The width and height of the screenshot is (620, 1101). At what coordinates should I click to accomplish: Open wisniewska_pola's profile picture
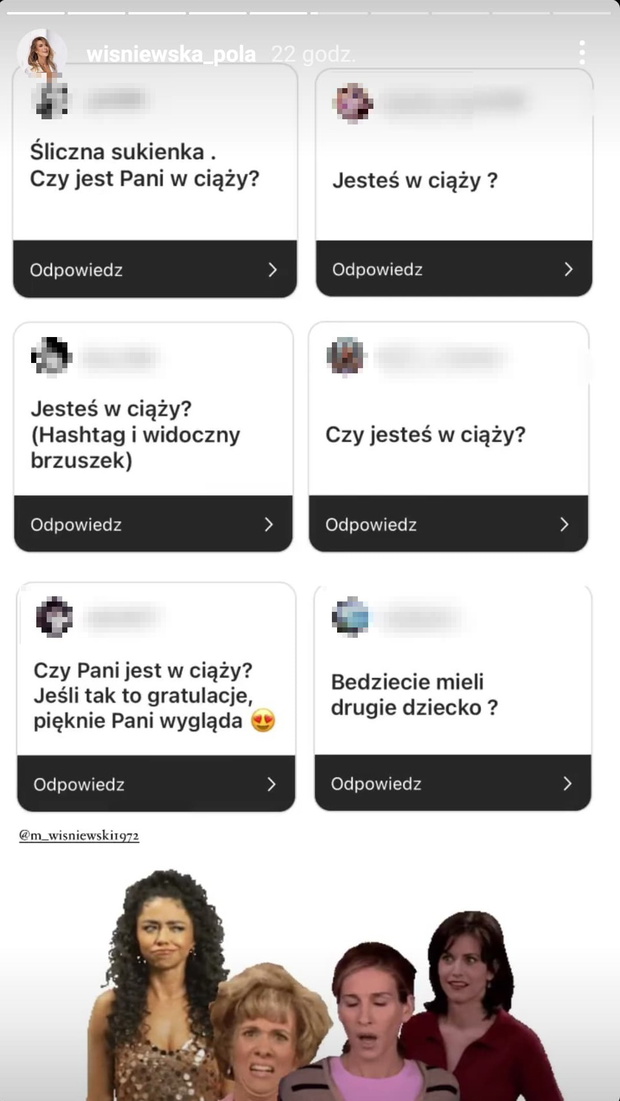[x=41, y=54]
